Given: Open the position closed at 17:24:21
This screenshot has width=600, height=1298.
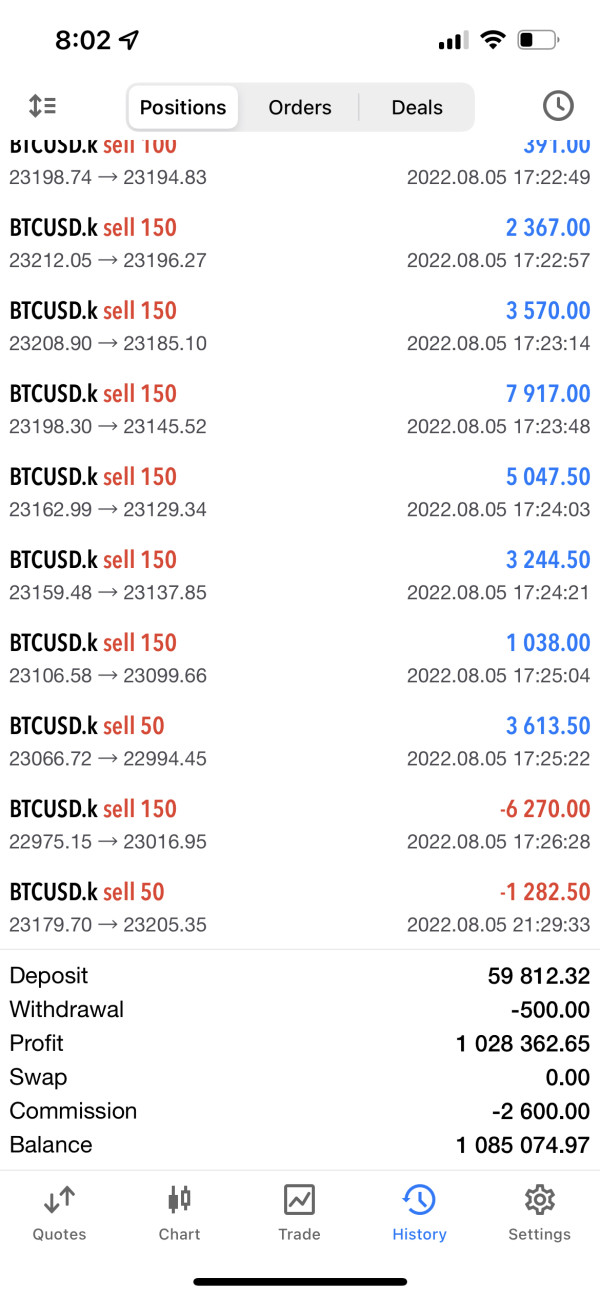Looking at the screenshot, I should pos(300,575).
